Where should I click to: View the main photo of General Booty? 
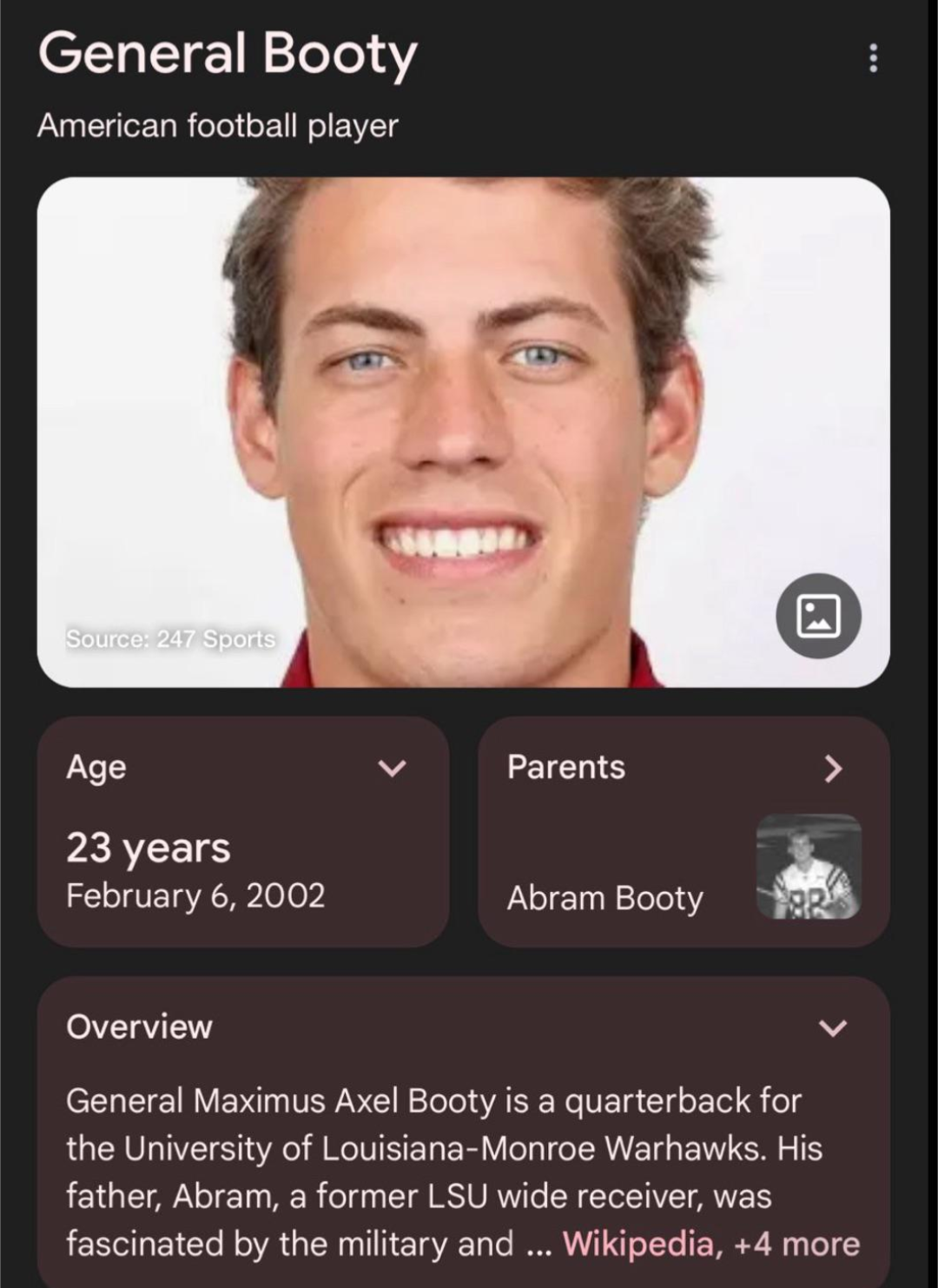point(463,432)
